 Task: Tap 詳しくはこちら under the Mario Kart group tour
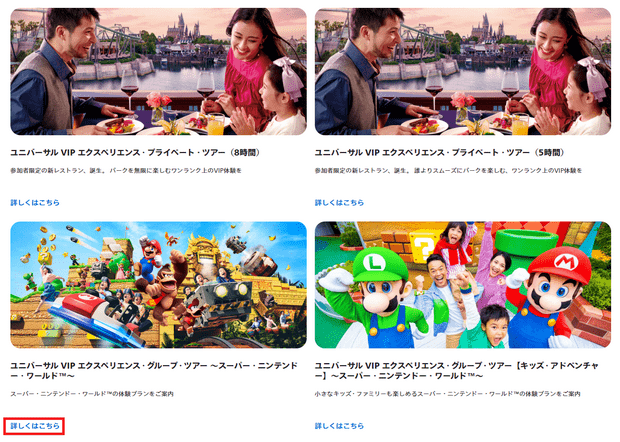click(x=35, y=426)
